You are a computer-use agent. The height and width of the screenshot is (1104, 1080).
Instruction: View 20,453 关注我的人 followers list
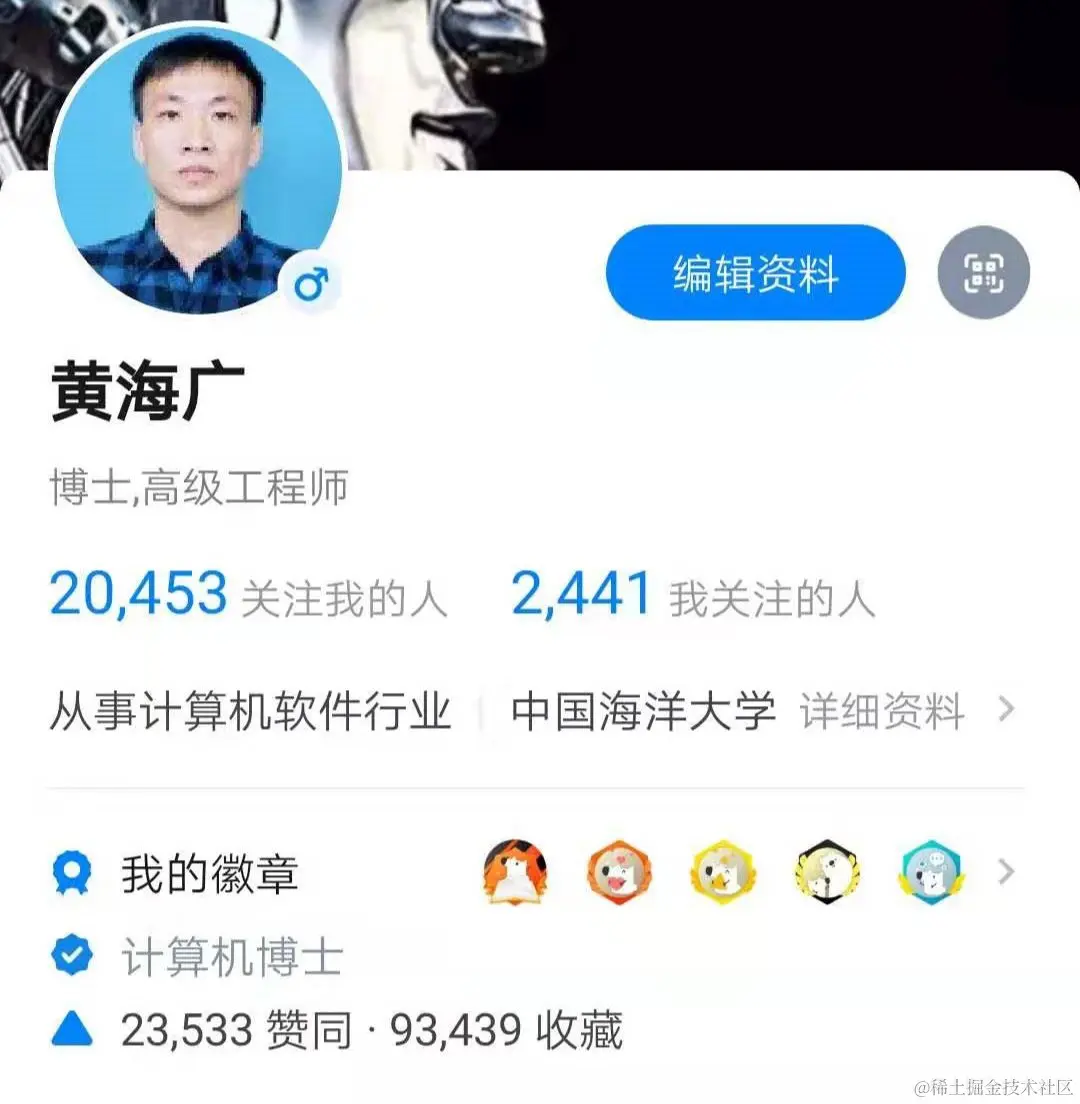click(248, 596)
